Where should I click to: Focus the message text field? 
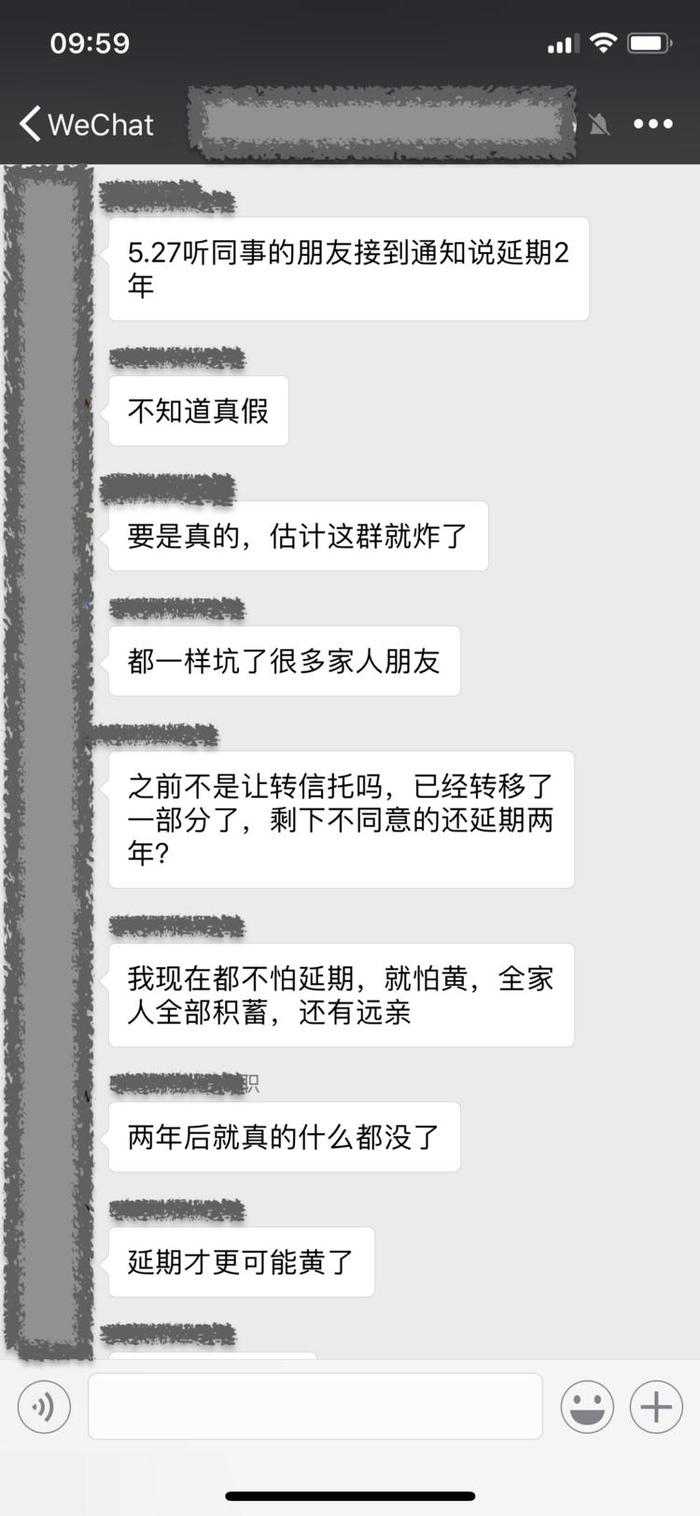tap(315, 1406)
